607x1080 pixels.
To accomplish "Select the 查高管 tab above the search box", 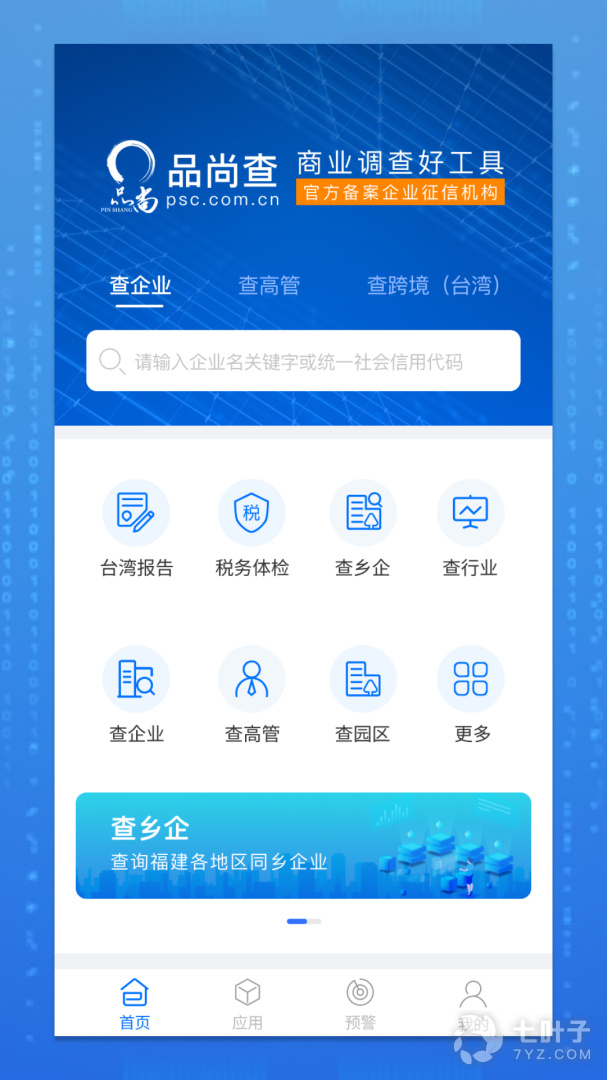I will coord(269,286).
